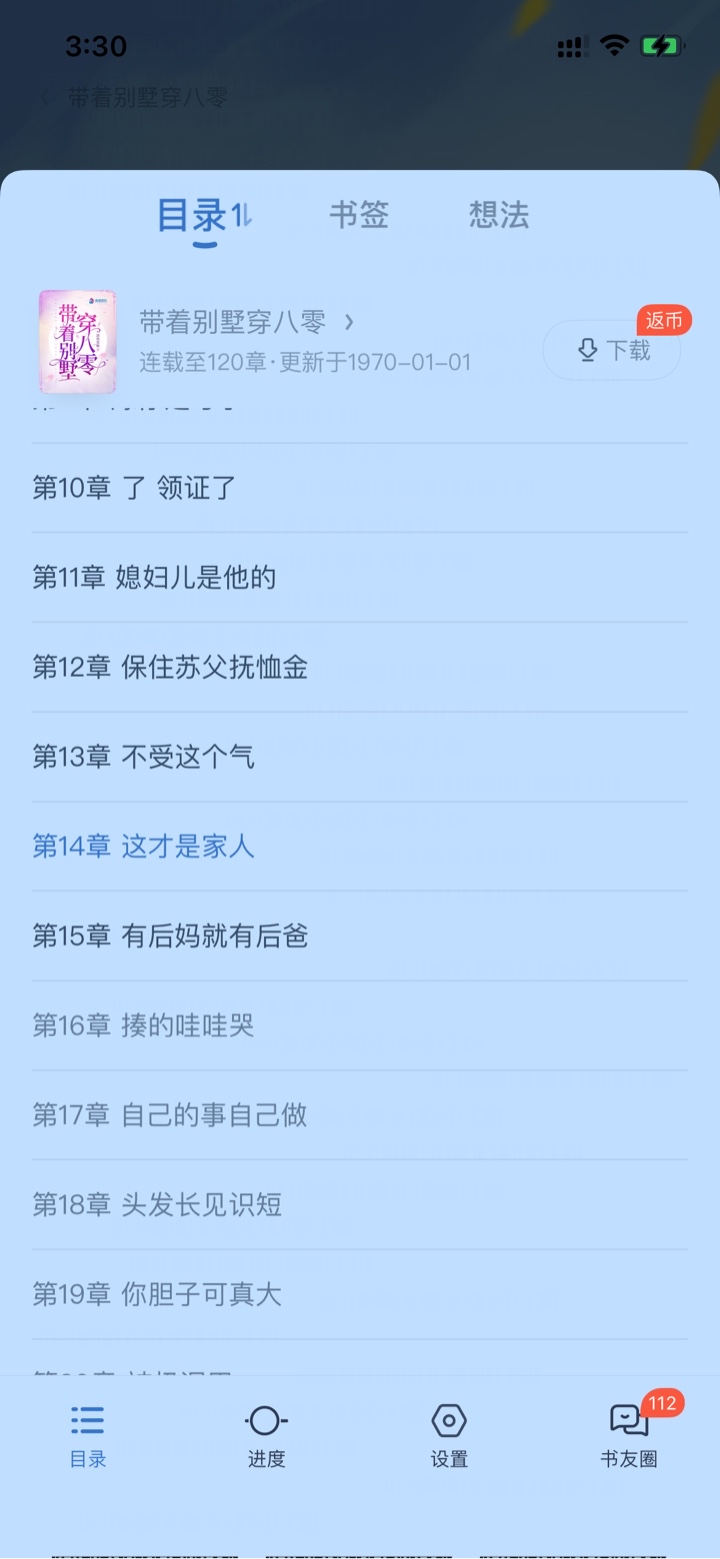720x1559 pixels.
Task: Tap the 目录 item in bottom bar
Action: click(88, 1435)
